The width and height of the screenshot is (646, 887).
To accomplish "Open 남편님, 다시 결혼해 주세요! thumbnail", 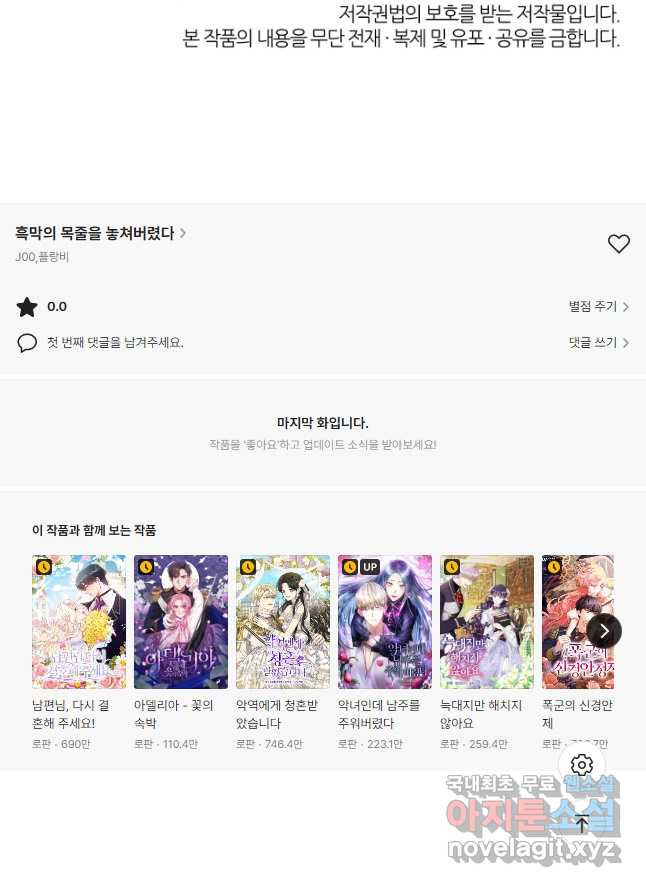I will 79,622.
